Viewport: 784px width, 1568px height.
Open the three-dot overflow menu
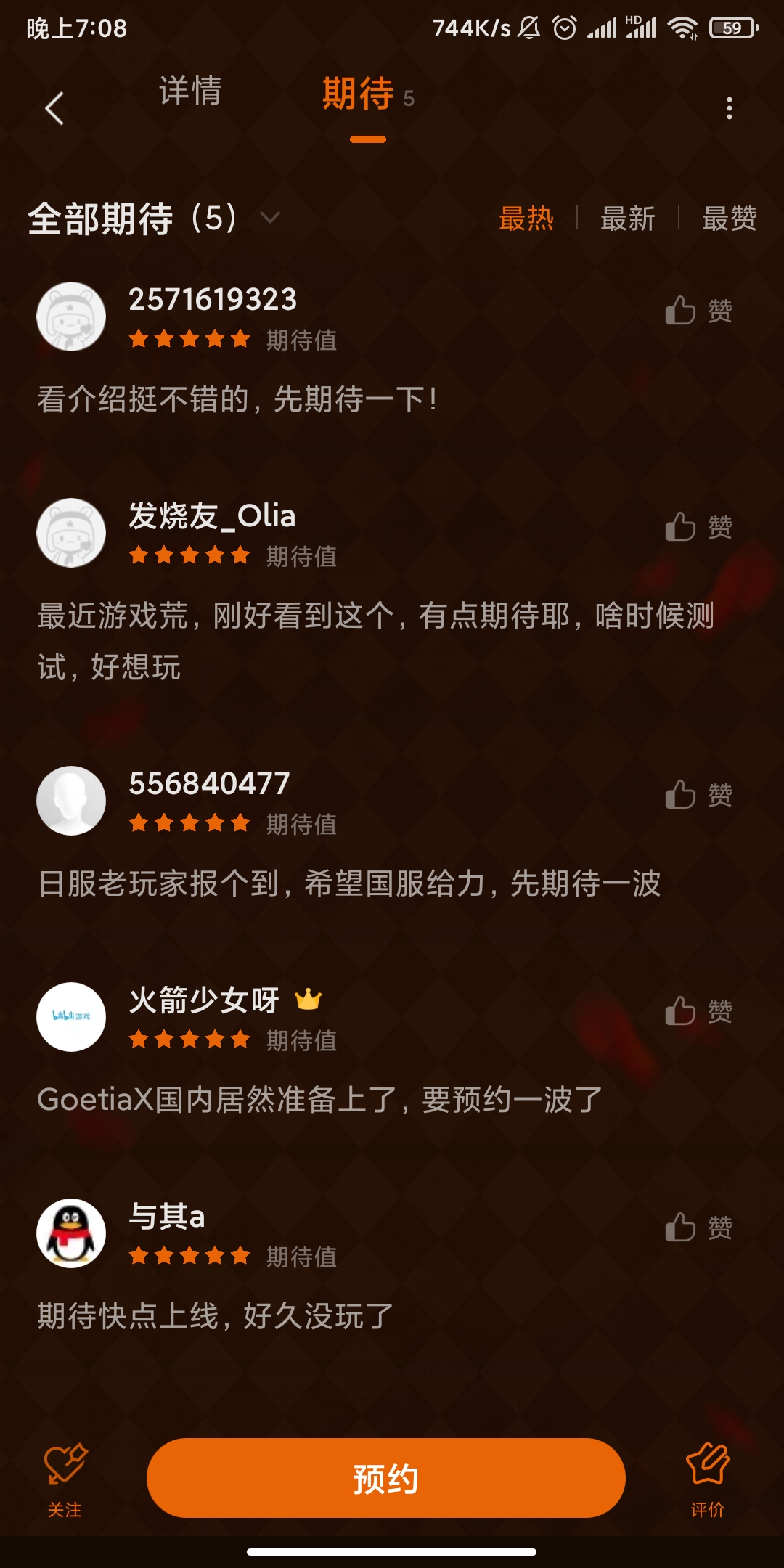[x=729, y=109]
